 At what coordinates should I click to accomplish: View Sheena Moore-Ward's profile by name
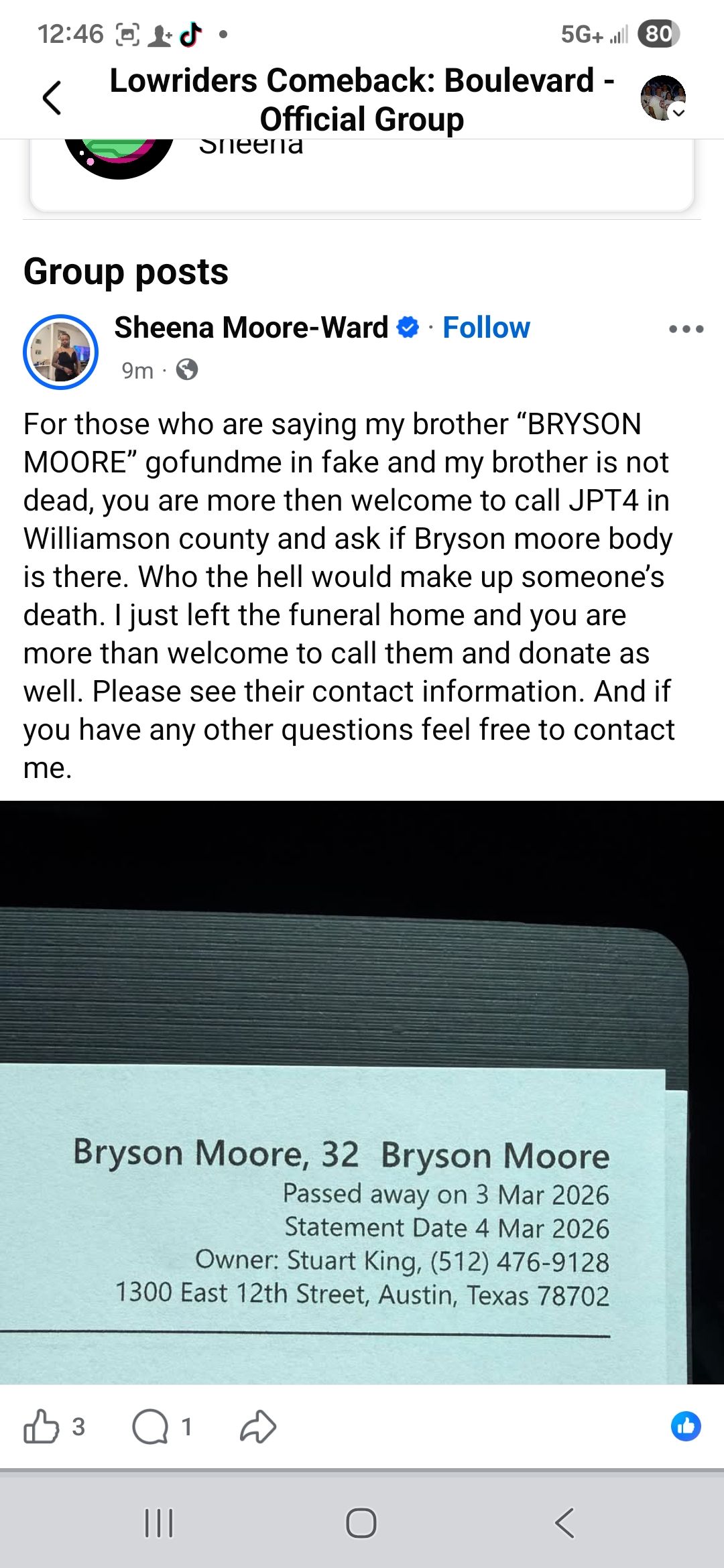251,328
